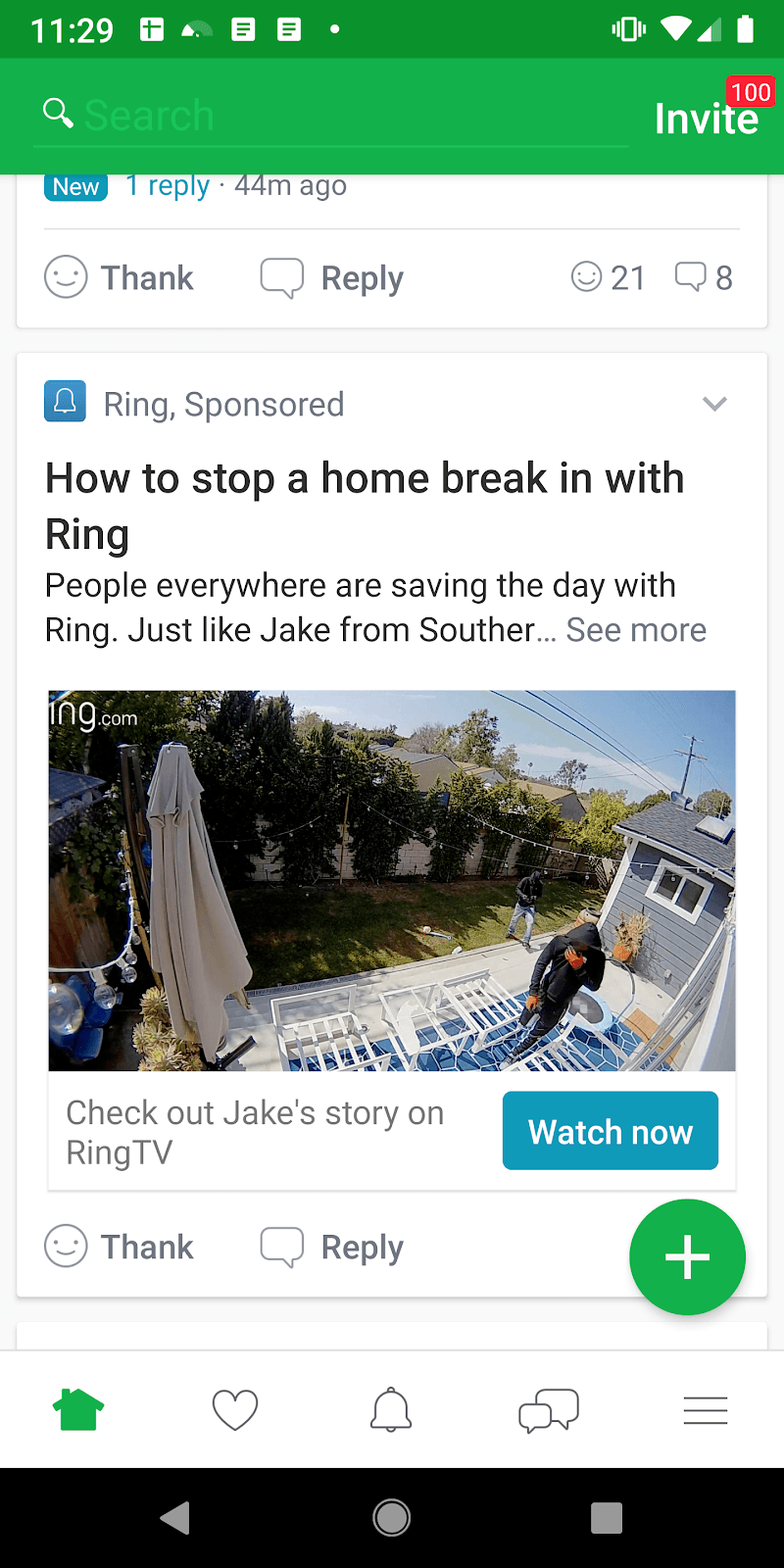Open the Search field

tap(331, 116)
